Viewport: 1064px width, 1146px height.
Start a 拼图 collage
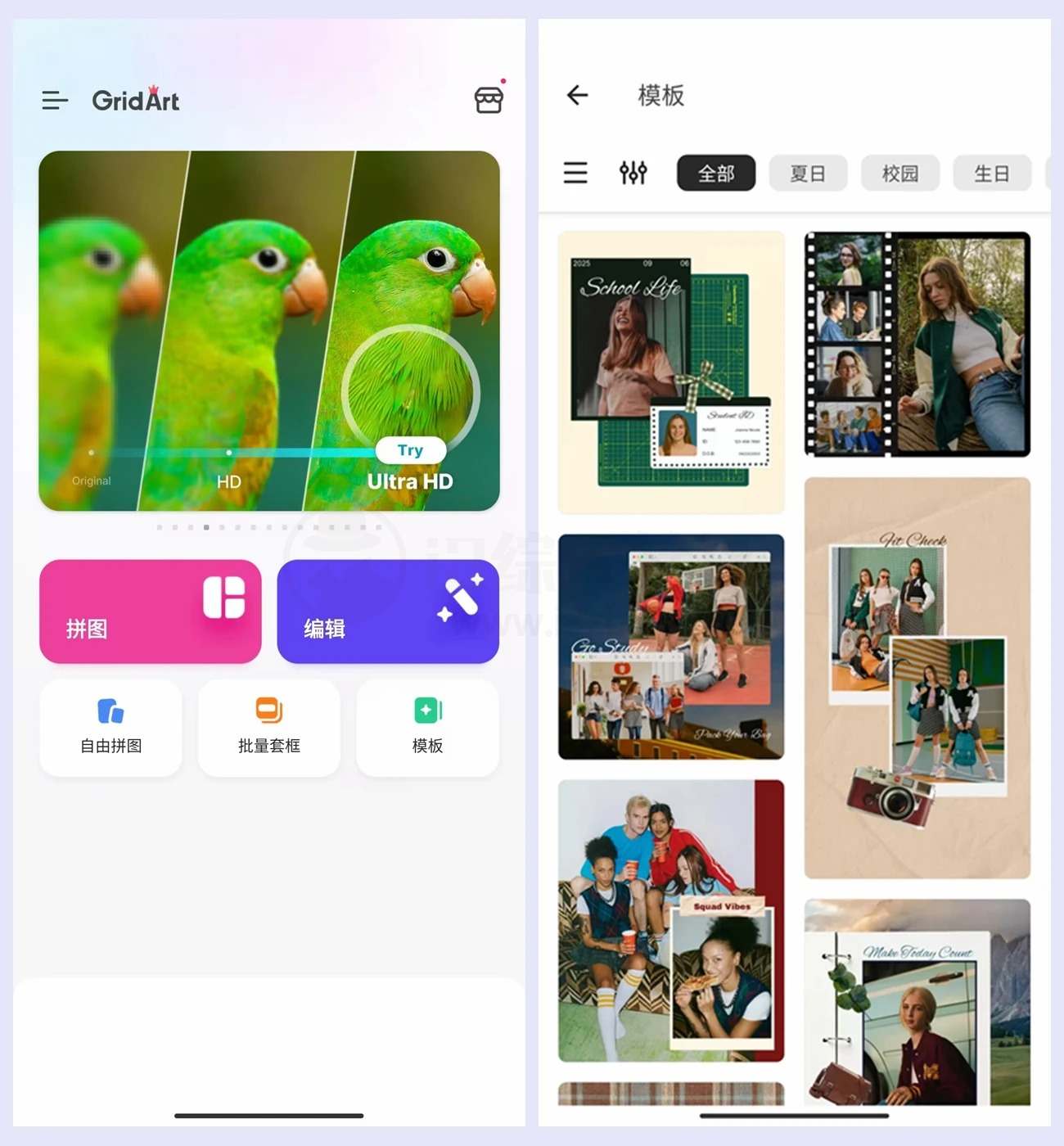pos(151,611)
